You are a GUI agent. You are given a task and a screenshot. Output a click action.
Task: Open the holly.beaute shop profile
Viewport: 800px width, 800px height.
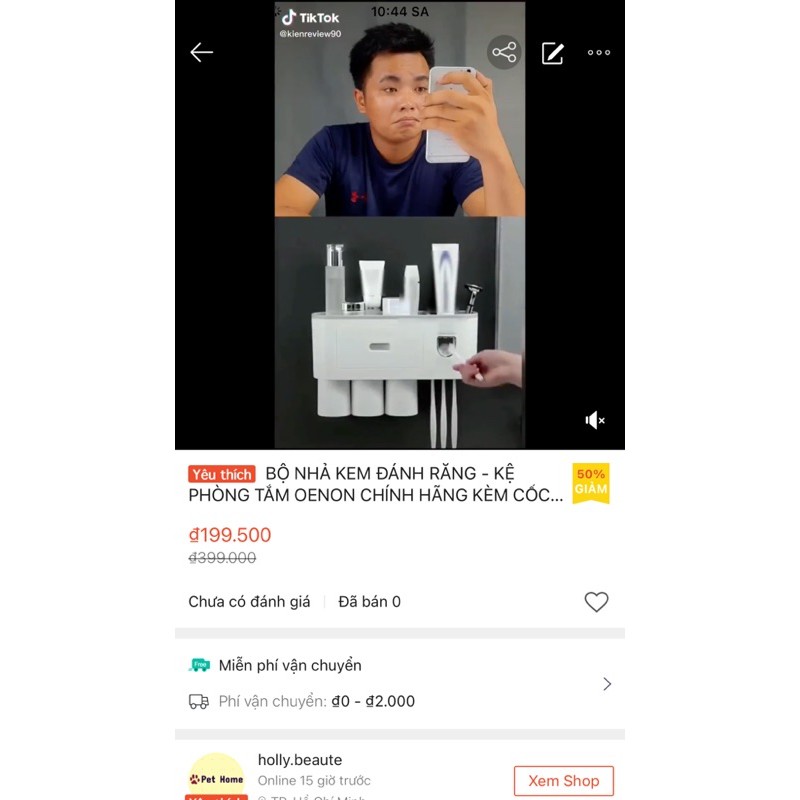pyautogui.click(x=300, y=761)
